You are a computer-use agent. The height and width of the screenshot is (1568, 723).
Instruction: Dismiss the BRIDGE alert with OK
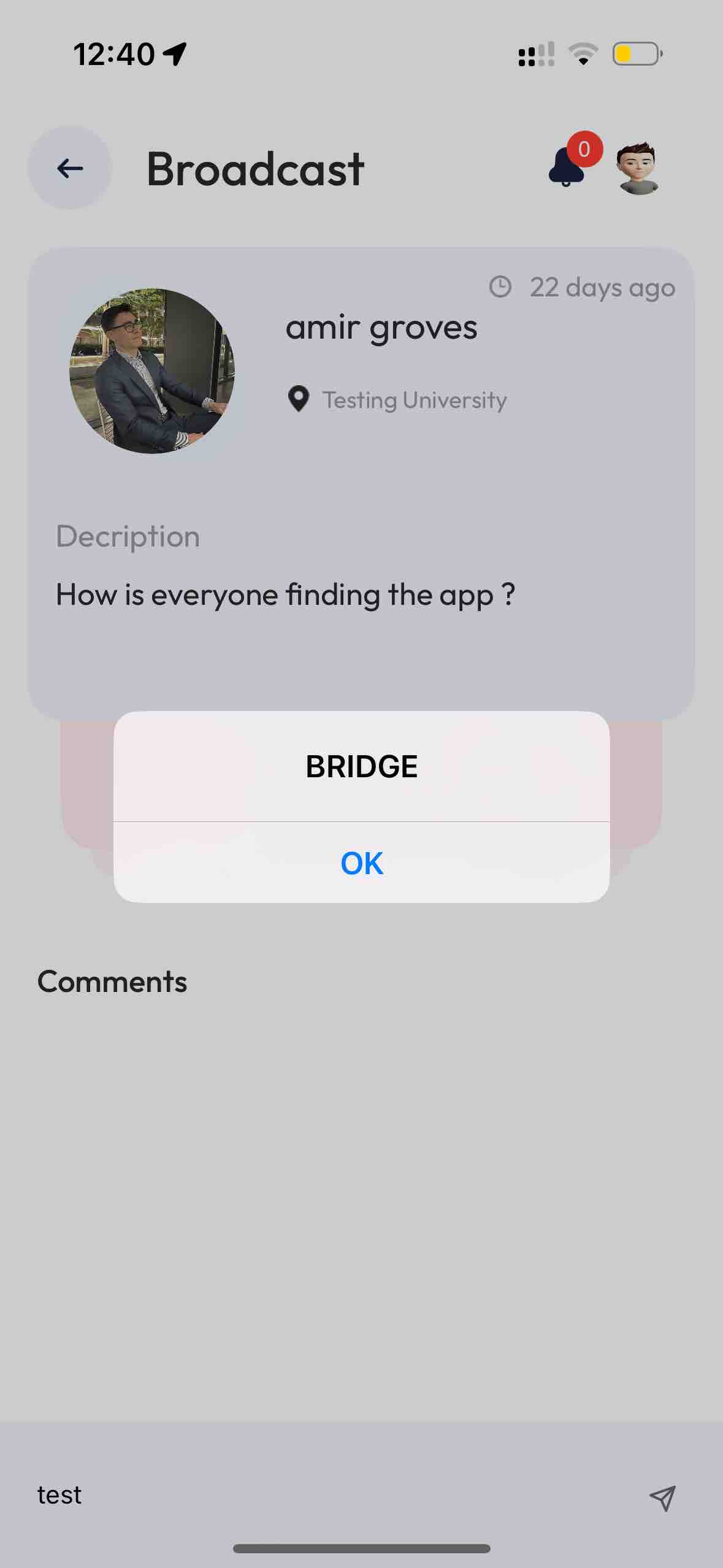tap(361, 863)
